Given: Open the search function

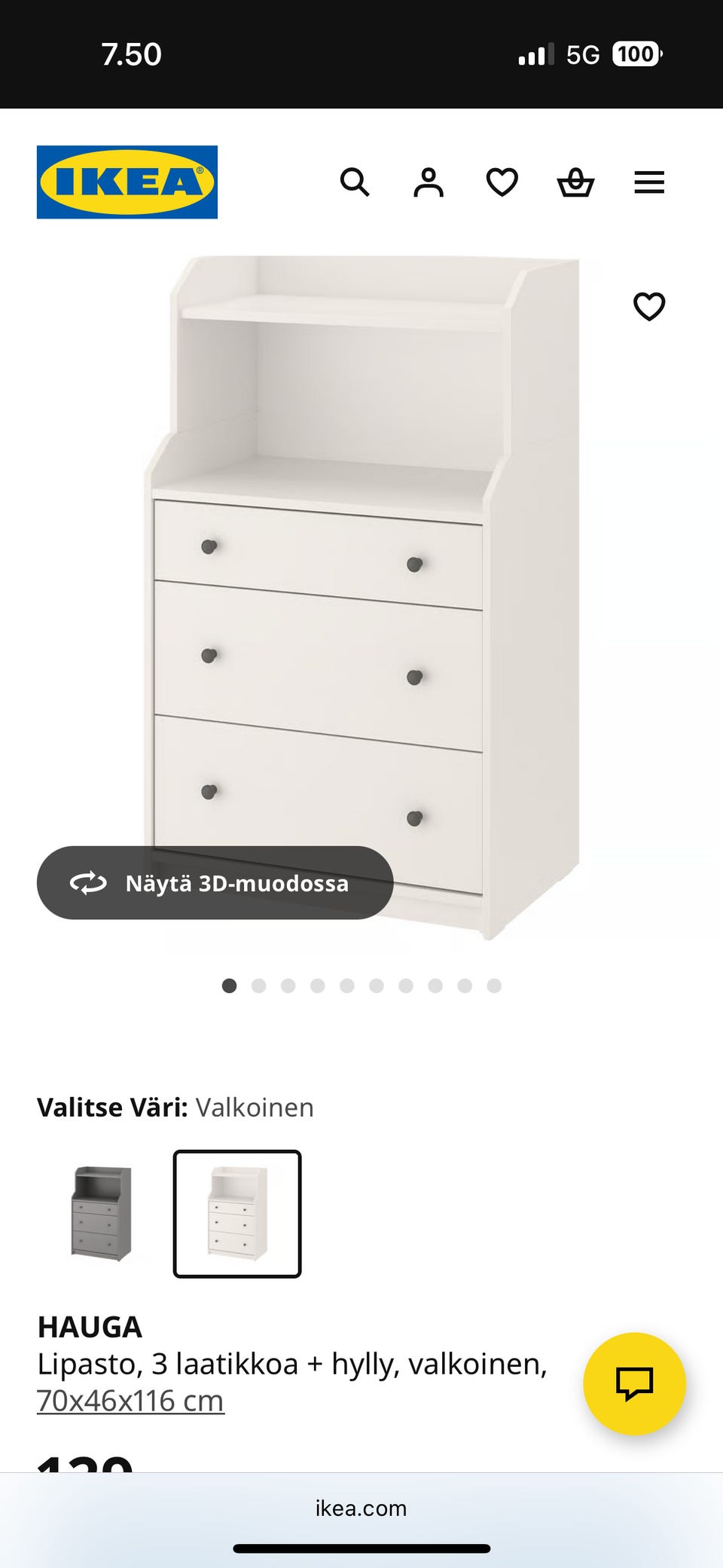Looking at the screenshot, I should (x=354, y=182).
